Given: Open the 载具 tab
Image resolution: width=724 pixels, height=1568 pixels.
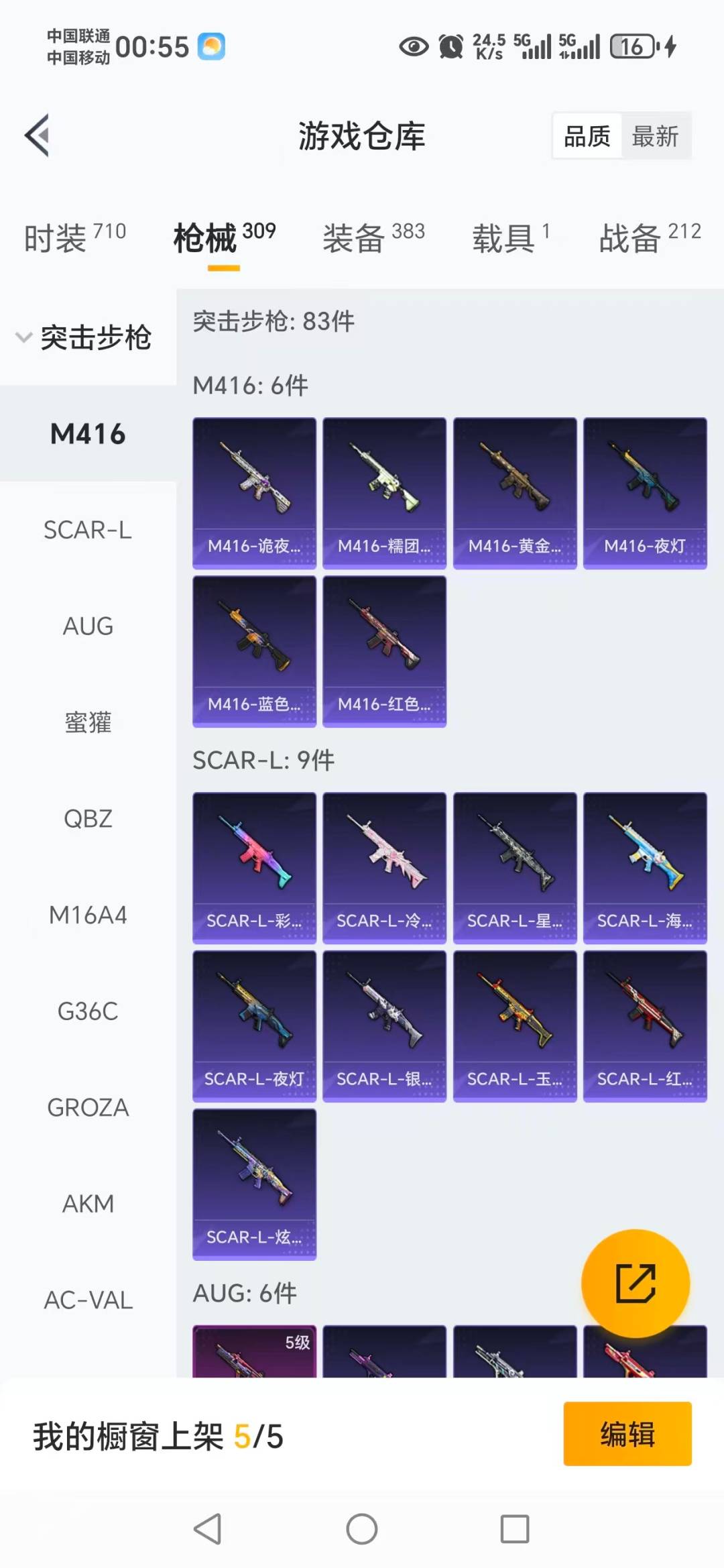Looking at the screenshot, I should [511, 238].
